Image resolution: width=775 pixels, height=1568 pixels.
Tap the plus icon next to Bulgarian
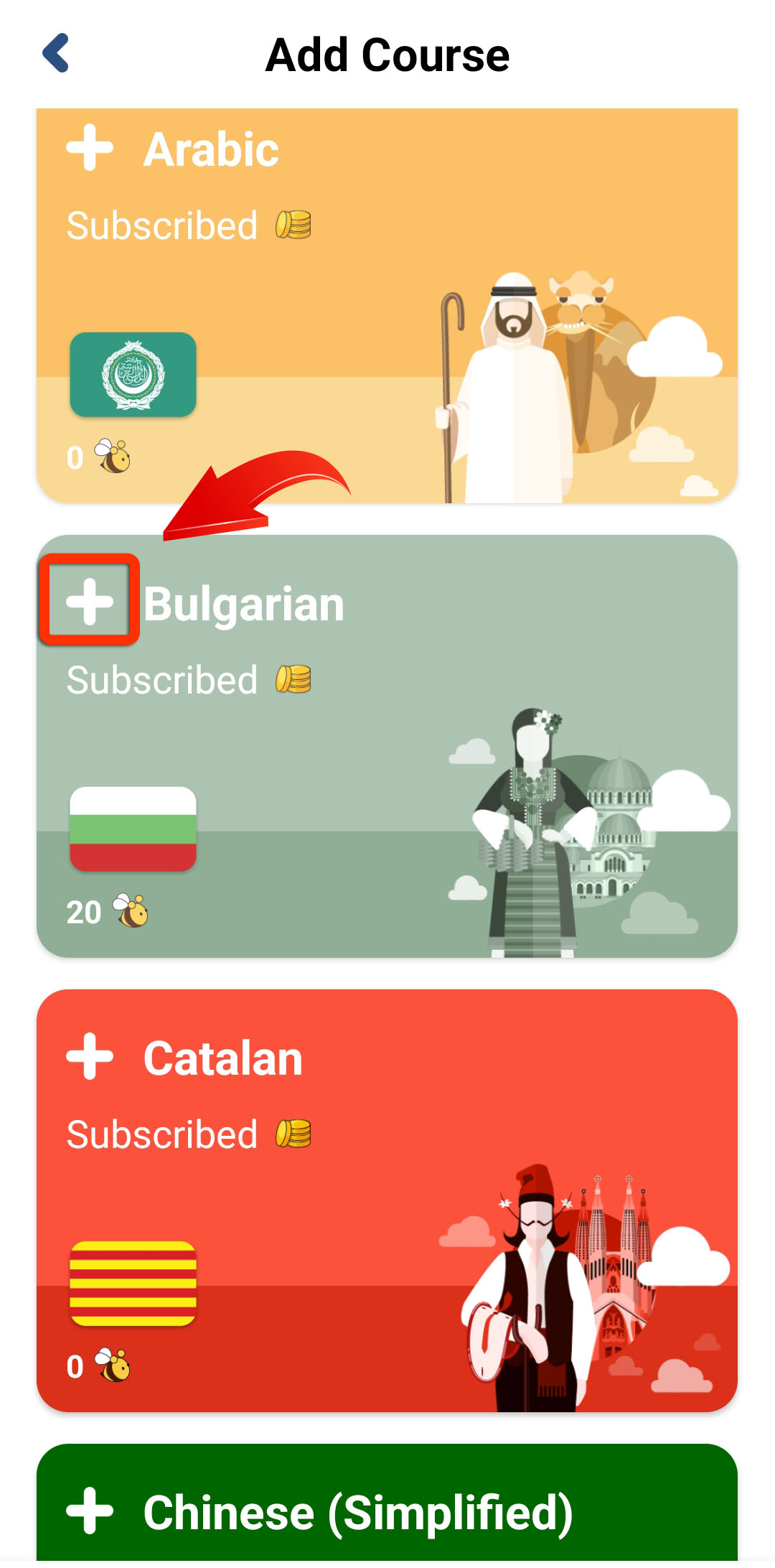pyautogui.click(x=90, y=602)
